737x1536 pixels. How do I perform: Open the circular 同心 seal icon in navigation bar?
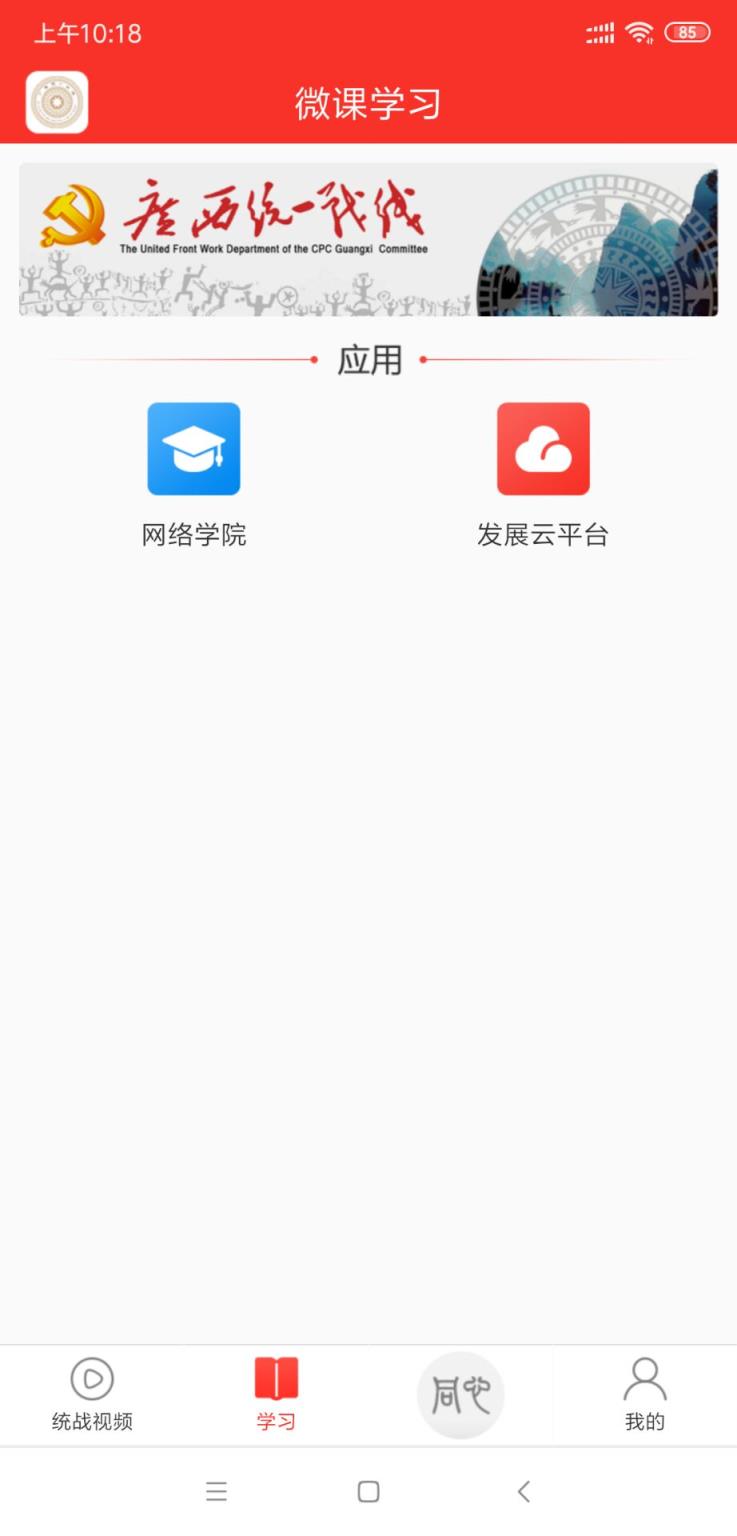point(460,1395)
